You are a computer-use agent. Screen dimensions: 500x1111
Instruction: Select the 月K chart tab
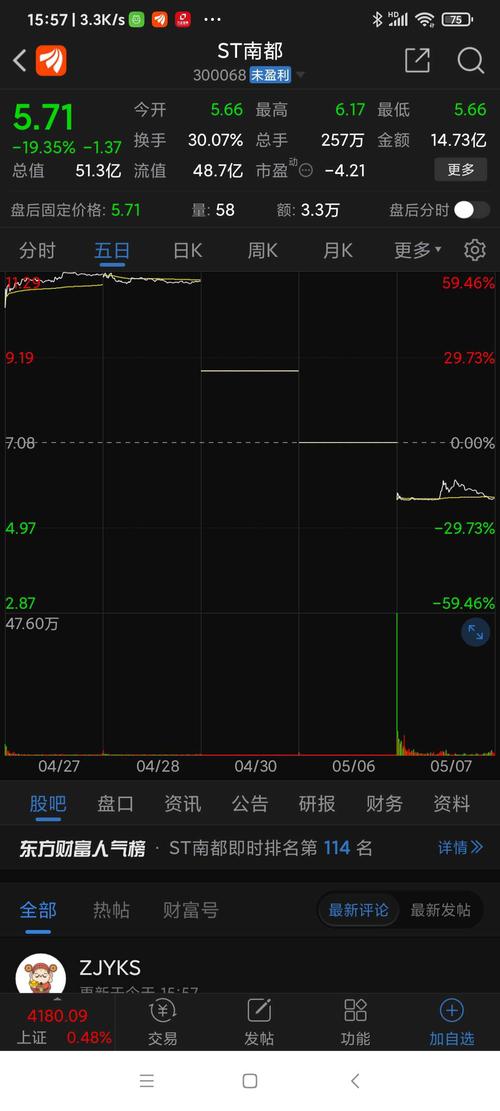(x=338, y=250)
